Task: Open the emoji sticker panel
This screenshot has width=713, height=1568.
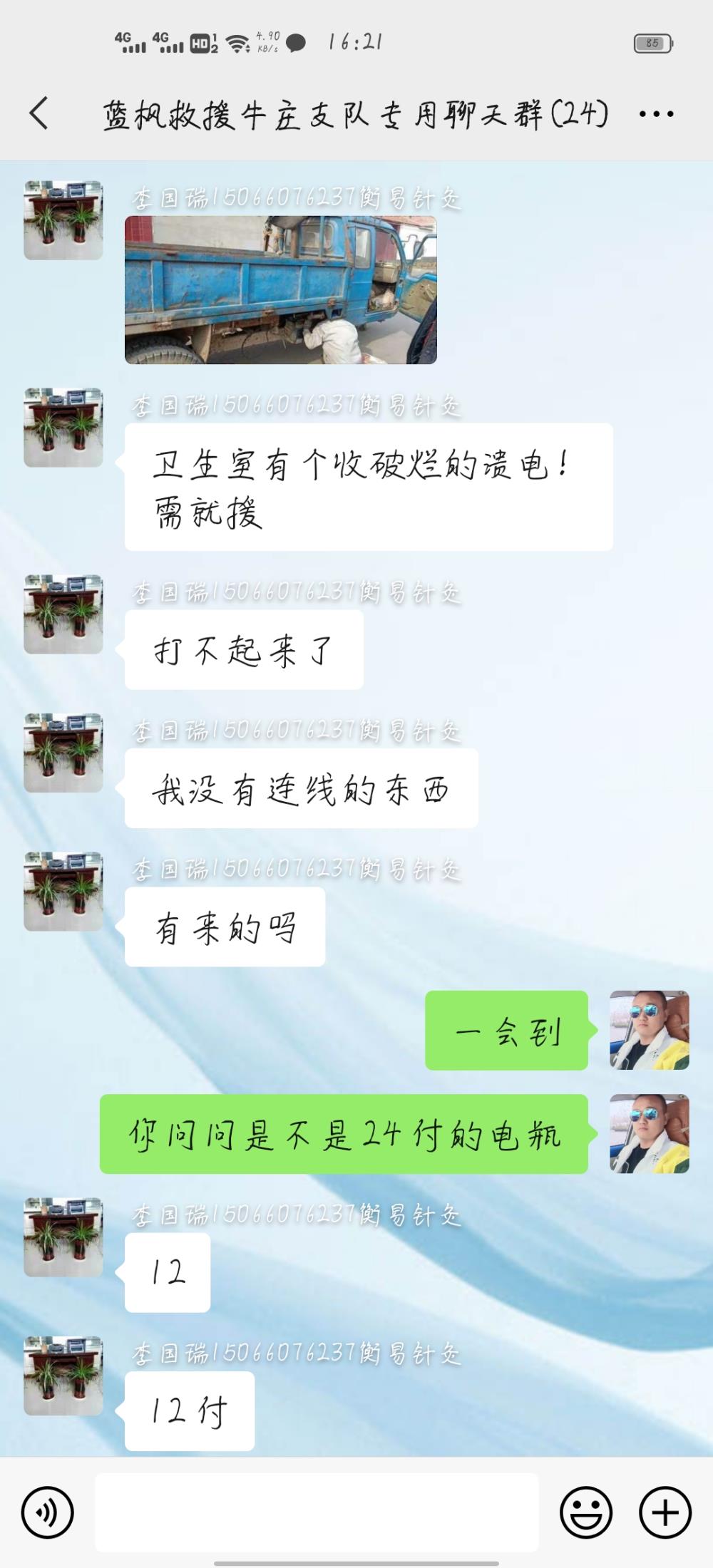Action: (586, 1512)
